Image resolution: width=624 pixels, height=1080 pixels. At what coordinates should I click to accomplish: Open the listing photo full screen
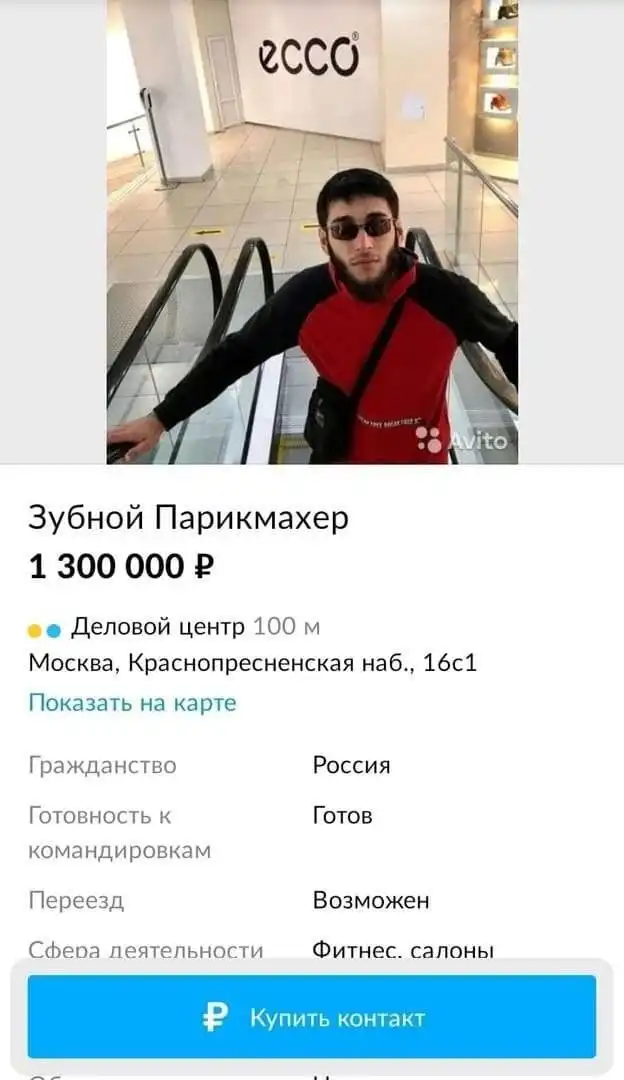pos(312,232)
